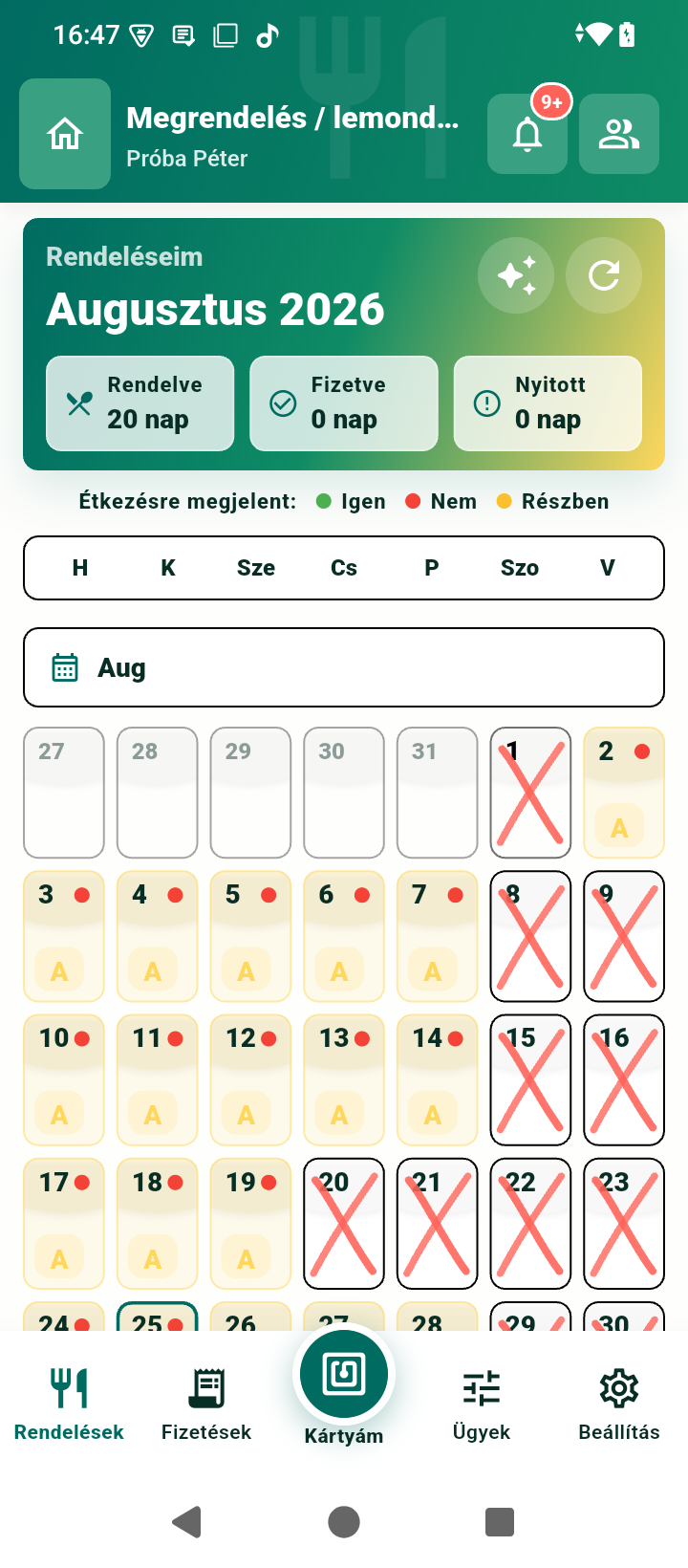Open the day 5 order card
This screenshot has width=688, height=1568.
click(250, 936)
